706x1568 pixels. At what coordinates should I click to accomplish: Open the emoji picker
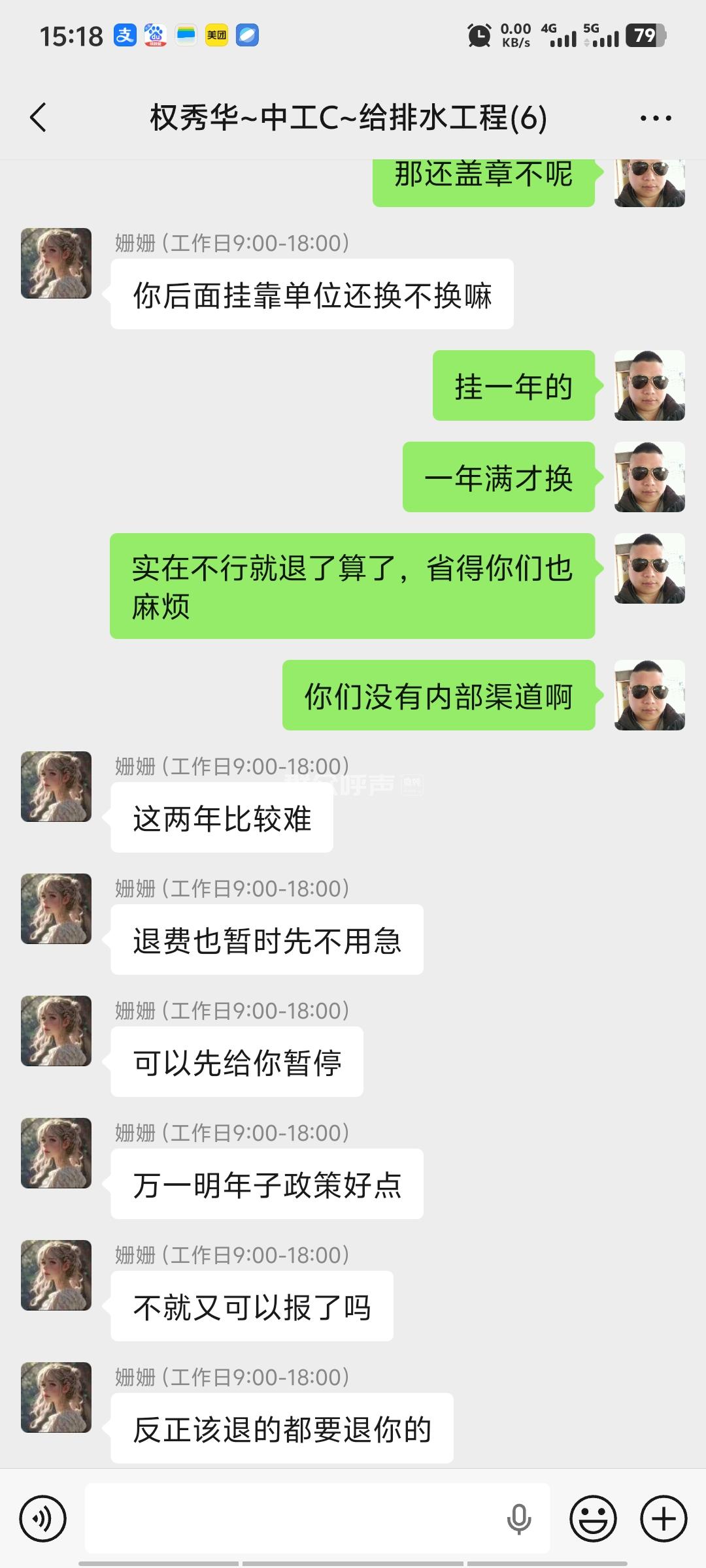(x=593, y=1519)
